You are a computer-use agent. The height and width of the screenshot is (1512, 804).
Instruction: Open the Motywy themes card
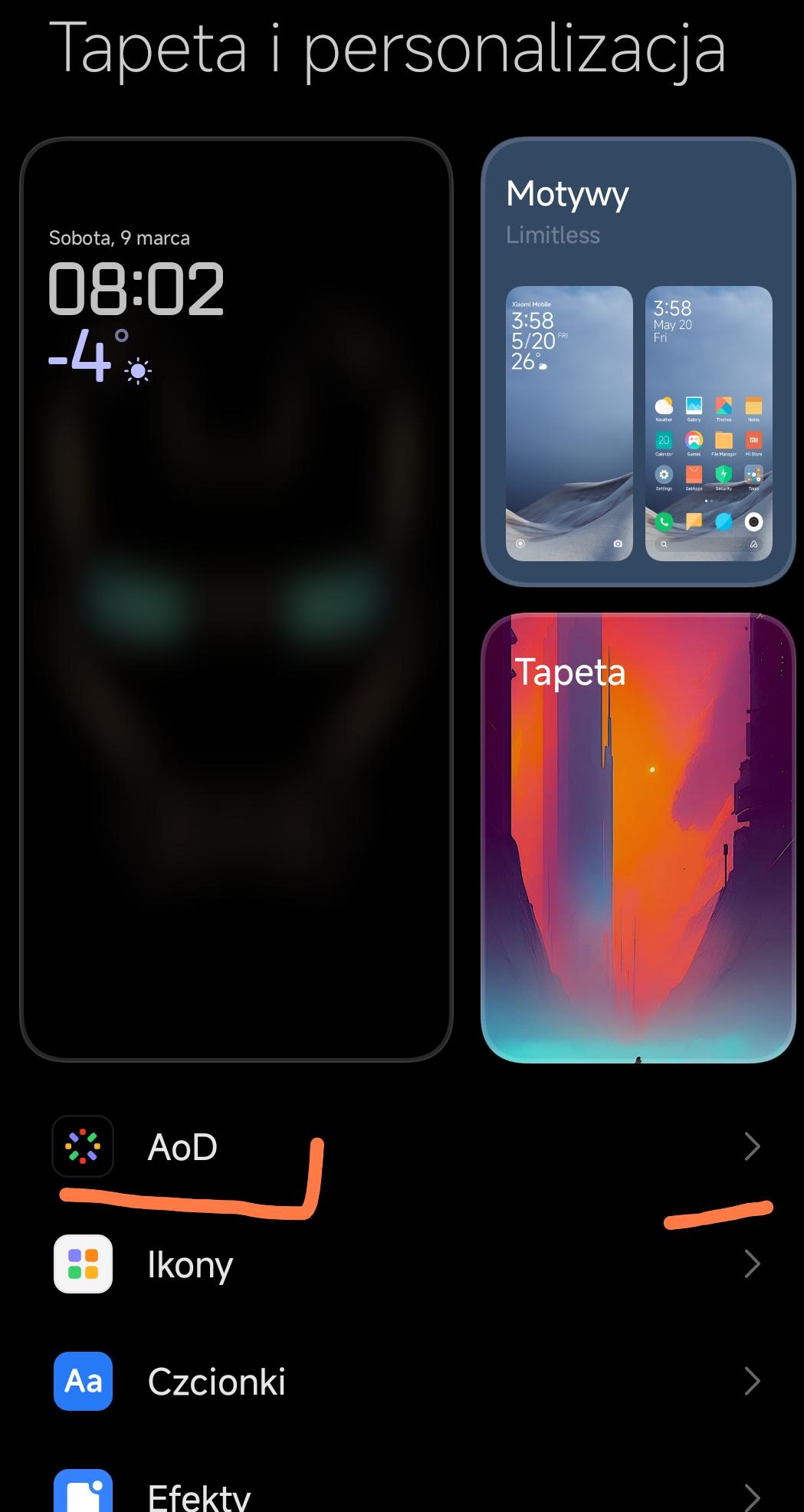(638, 362)
